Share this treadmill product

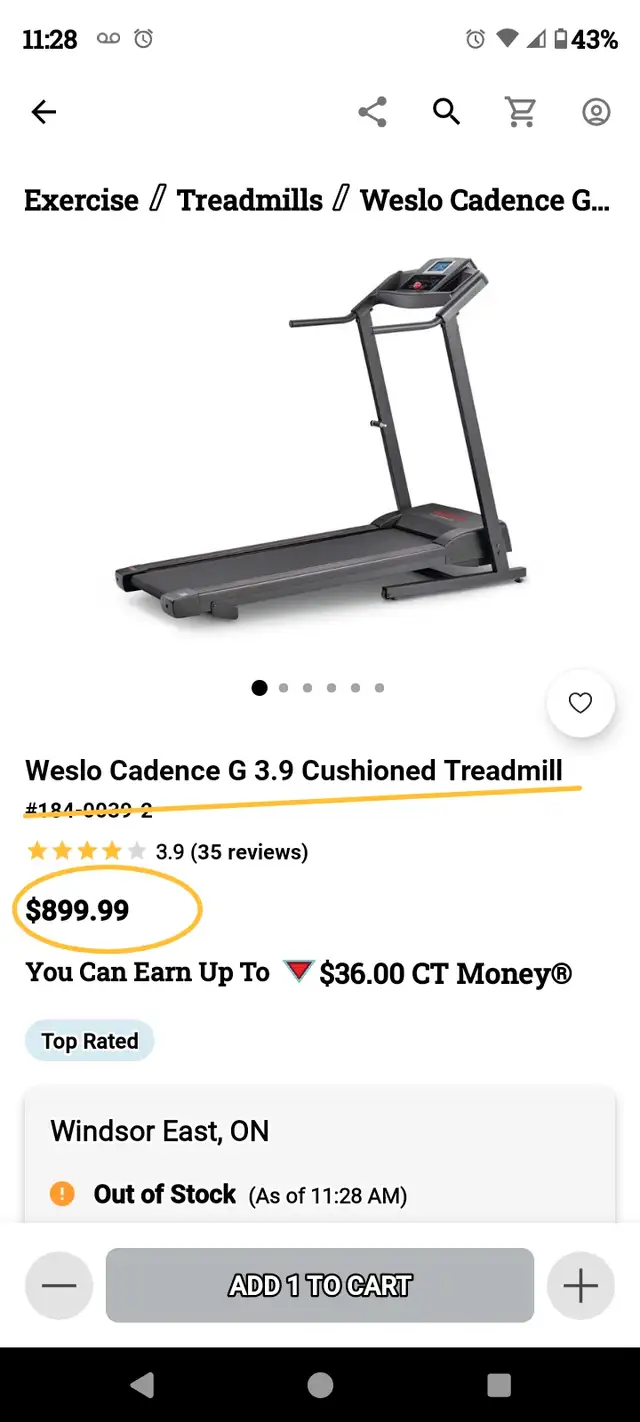coord(372,112)
